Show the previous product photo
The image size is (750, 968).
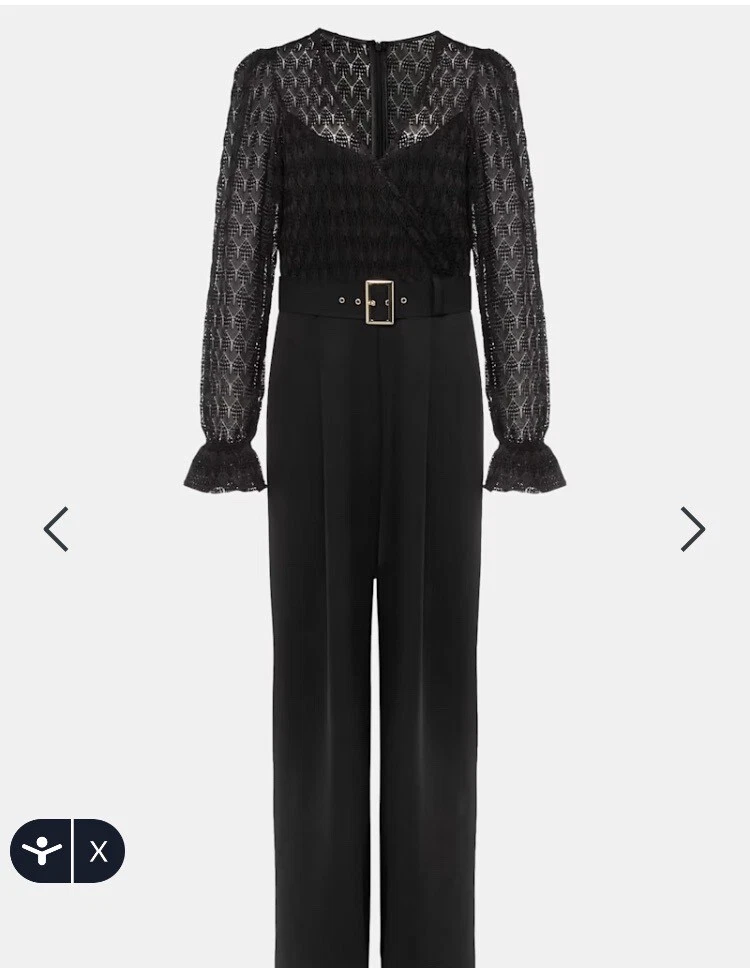(x=56, y=529)
